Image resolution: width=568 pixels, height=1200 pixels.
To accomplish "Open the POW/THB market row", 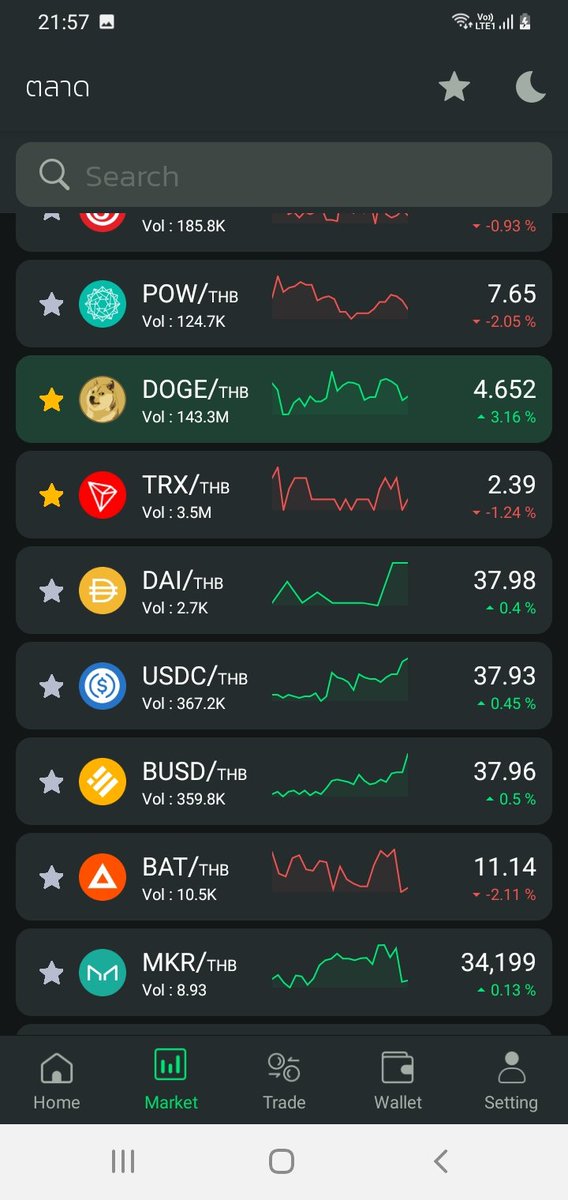I will [284, 304].
